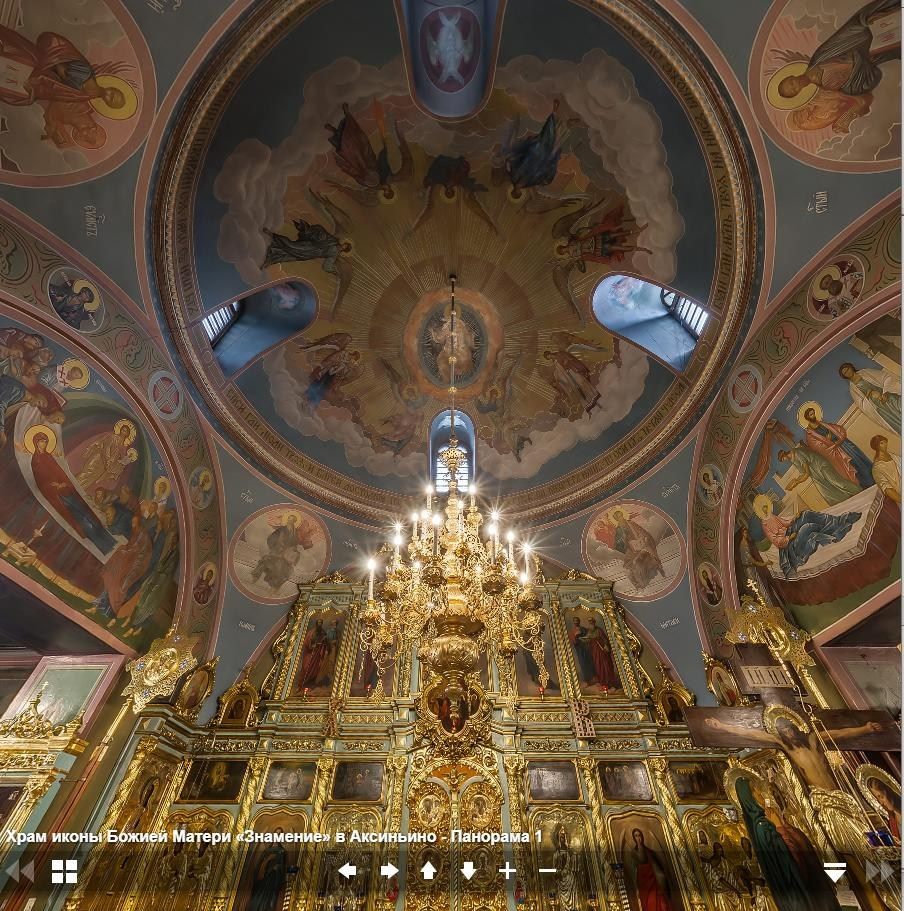
Task: Collapse the bottom navigation toolbar
Action: pos(836,871)
